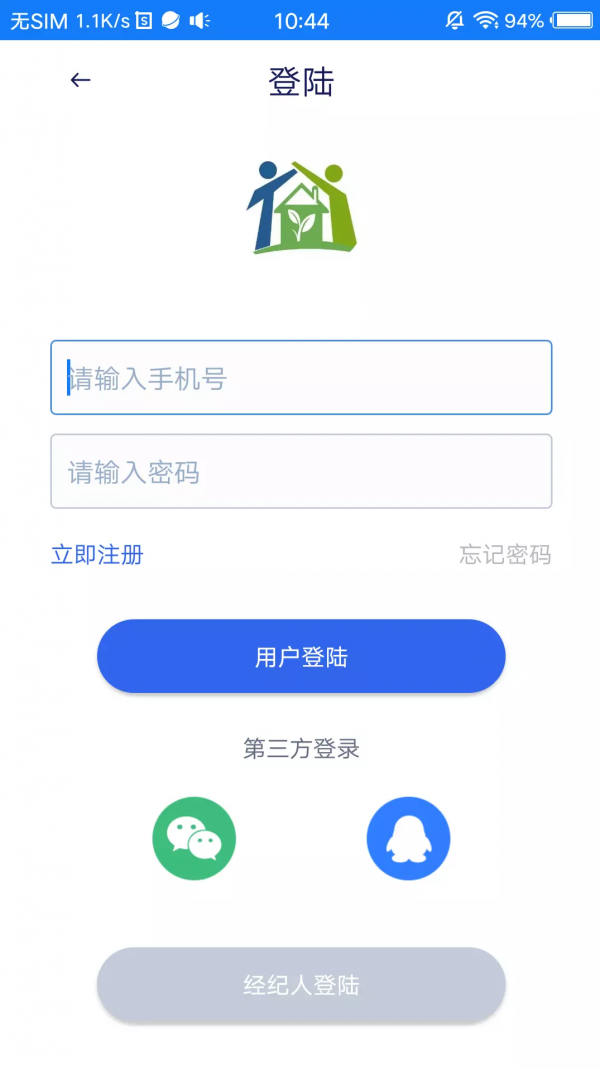Tap the 用户登陆 login button
Image resolution: width=600 pixels, height=1069 pixels.
point(301,657)
